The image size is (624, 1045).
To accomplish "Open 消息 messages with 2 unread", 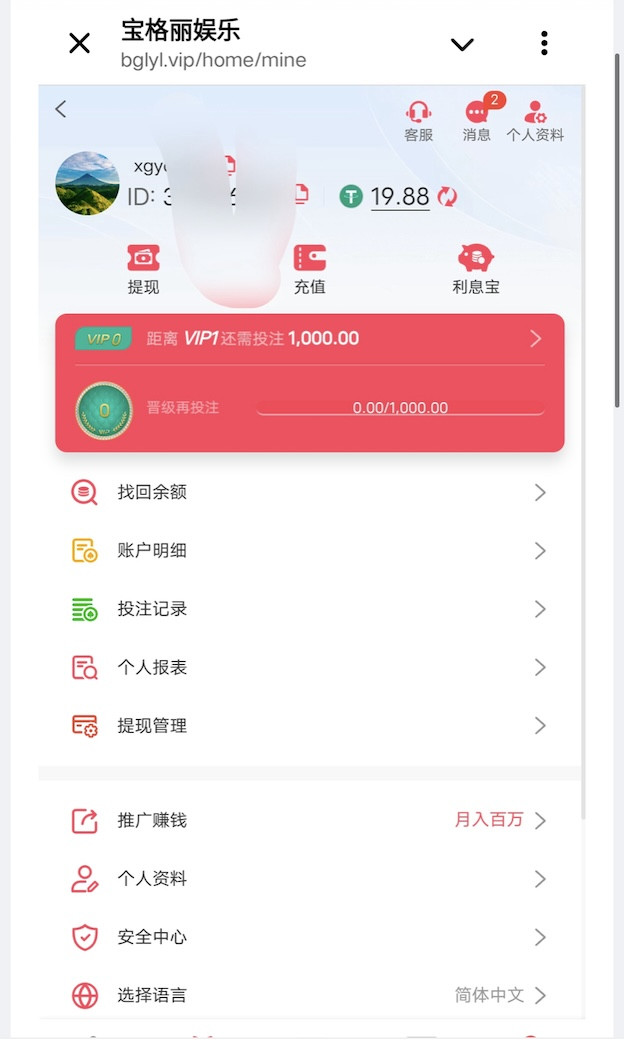I will 477,120.
